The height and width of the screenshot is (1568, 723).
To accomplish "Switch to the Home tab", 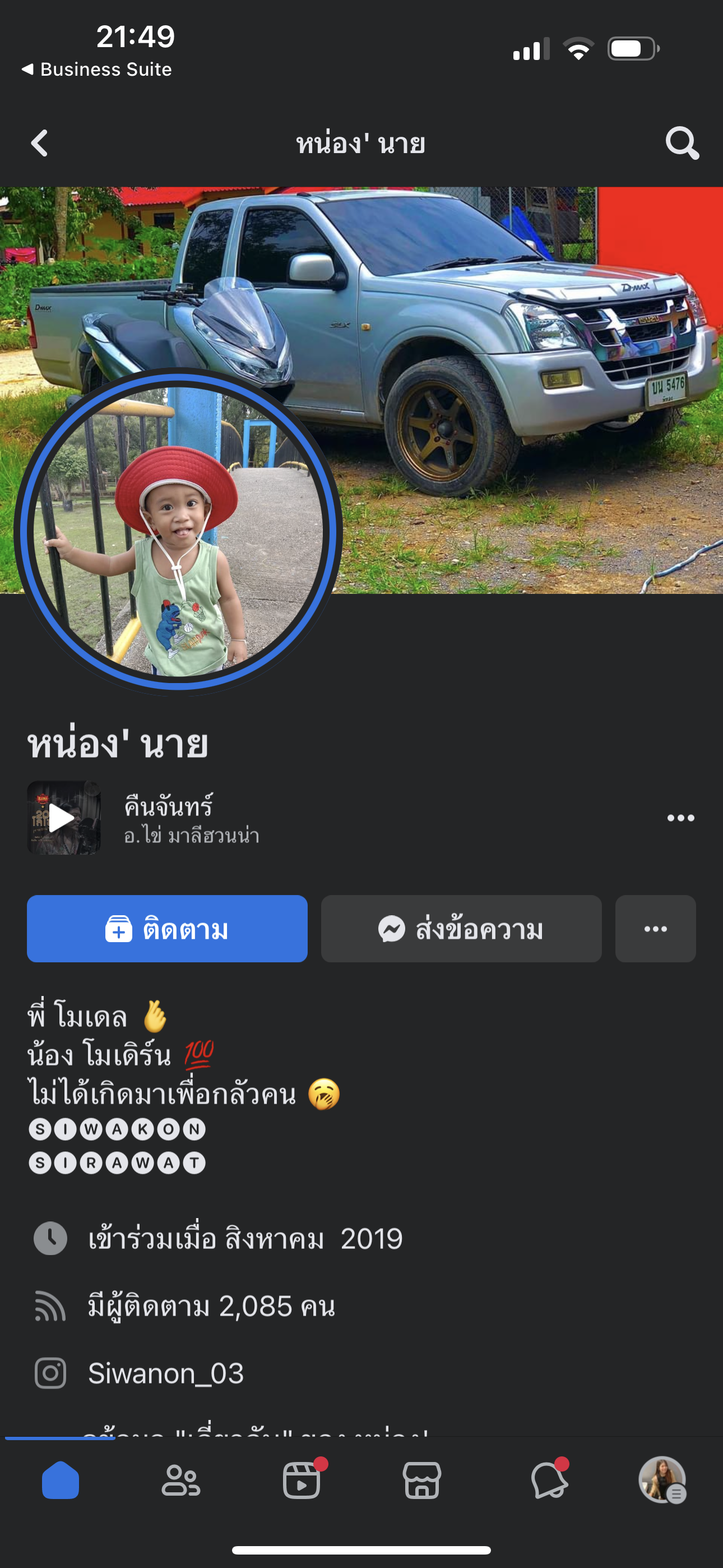I will (61, 1481).
